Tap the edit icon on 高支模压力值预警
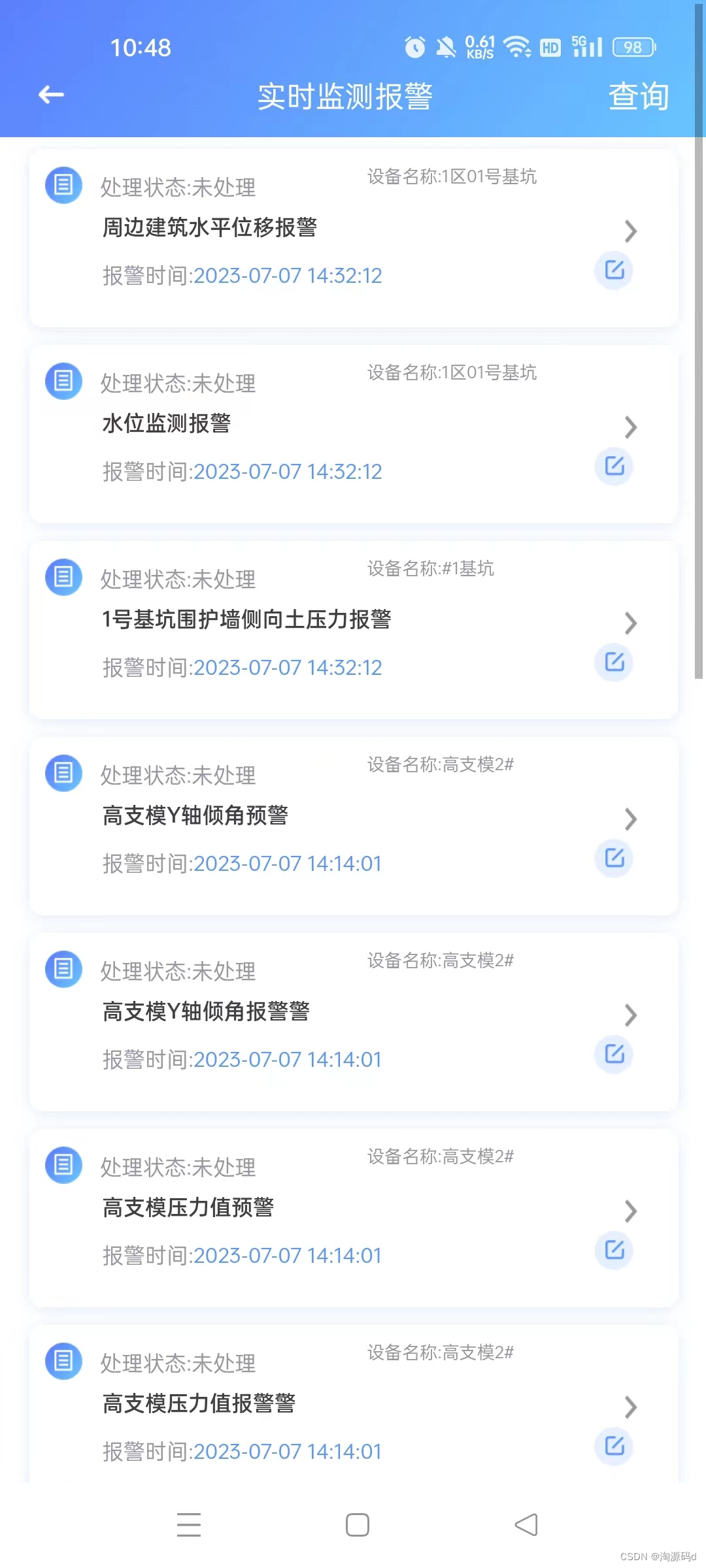Screen dimensions: 706x1568 click(x=614, y=1250)
